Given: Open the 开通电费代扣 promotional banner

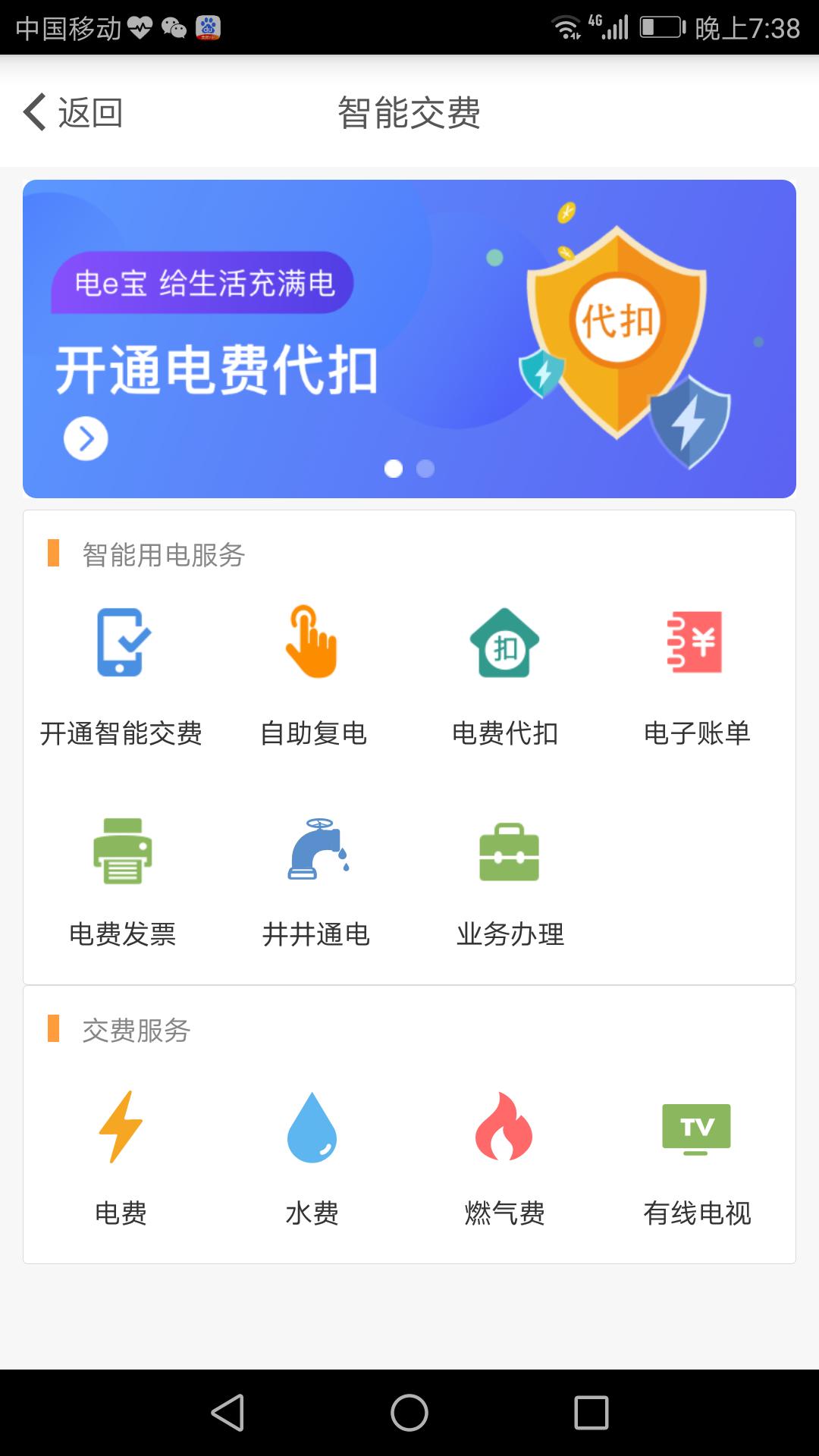Looking at the screenshot, I should tap(409, 337).
